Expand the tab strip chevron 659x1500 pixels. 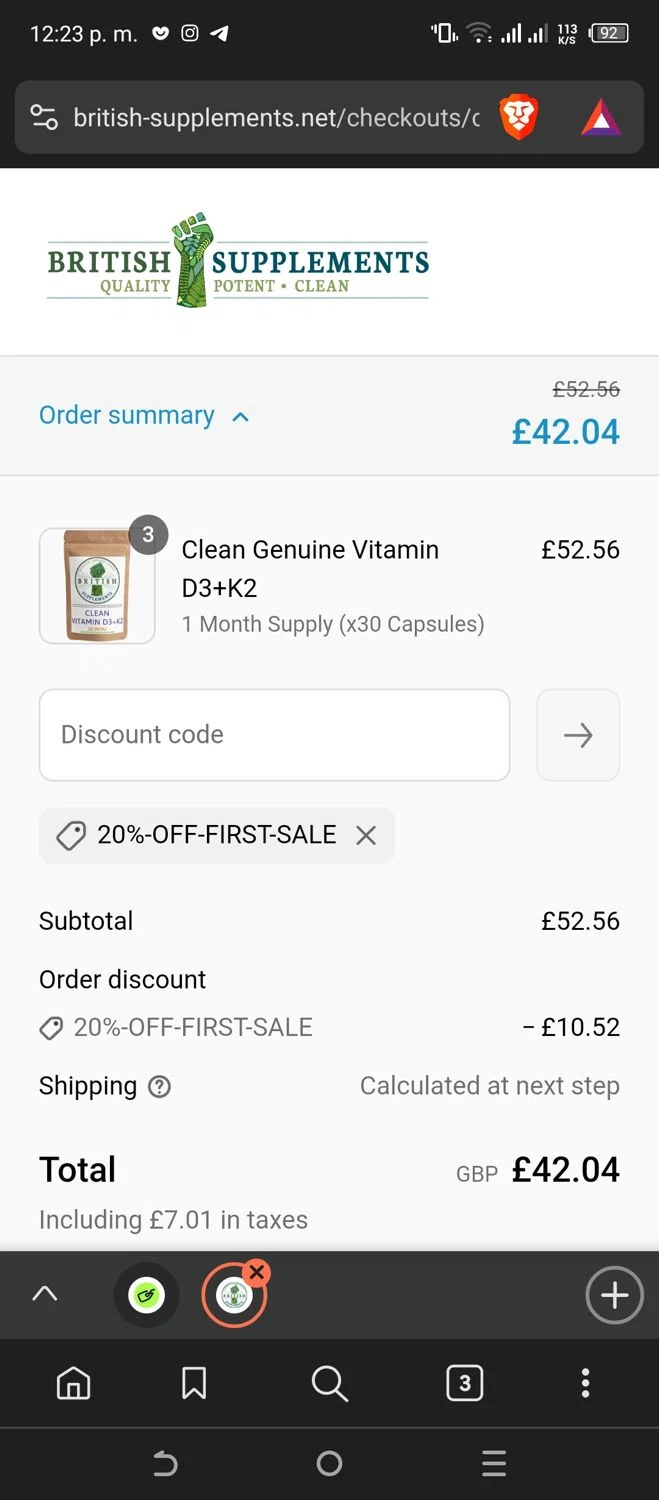click(x=45, y=1294)
